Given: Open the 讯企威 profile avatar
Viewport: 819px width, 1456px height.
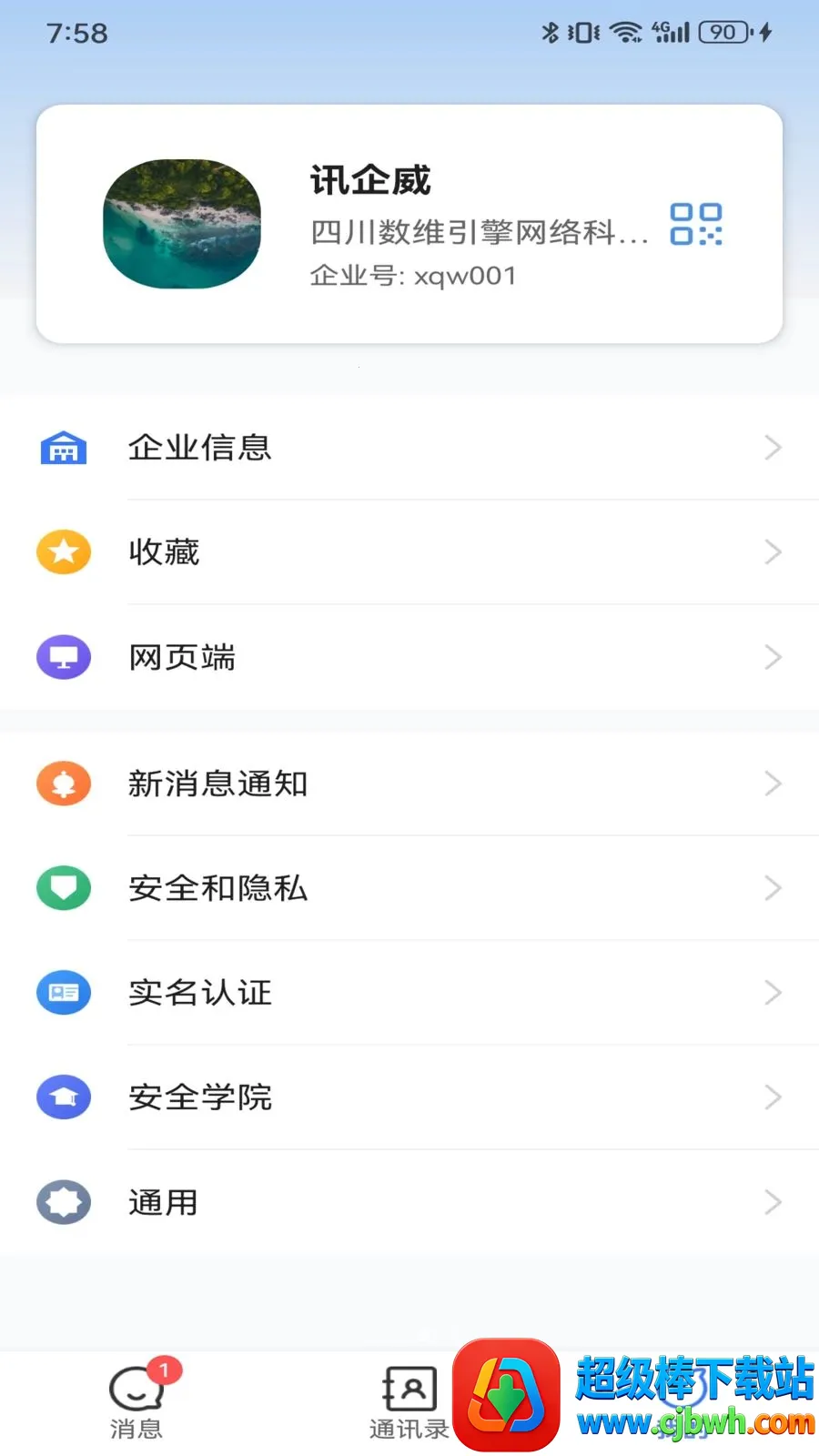Looking at the screenshot, I should tap(182, 224).
